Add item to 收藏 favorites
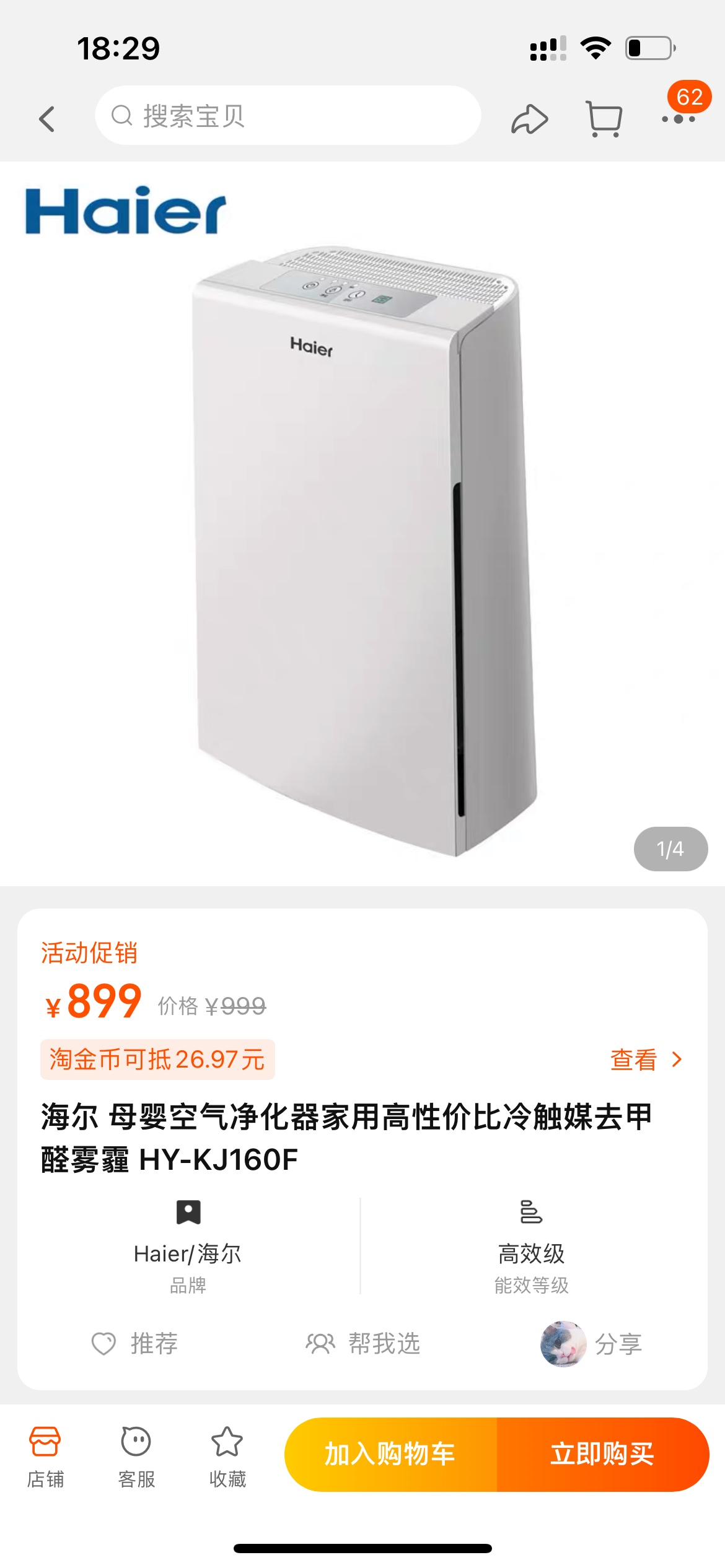The height and width of the screenshot is (1568, 725). click(x=227, y=1456)
